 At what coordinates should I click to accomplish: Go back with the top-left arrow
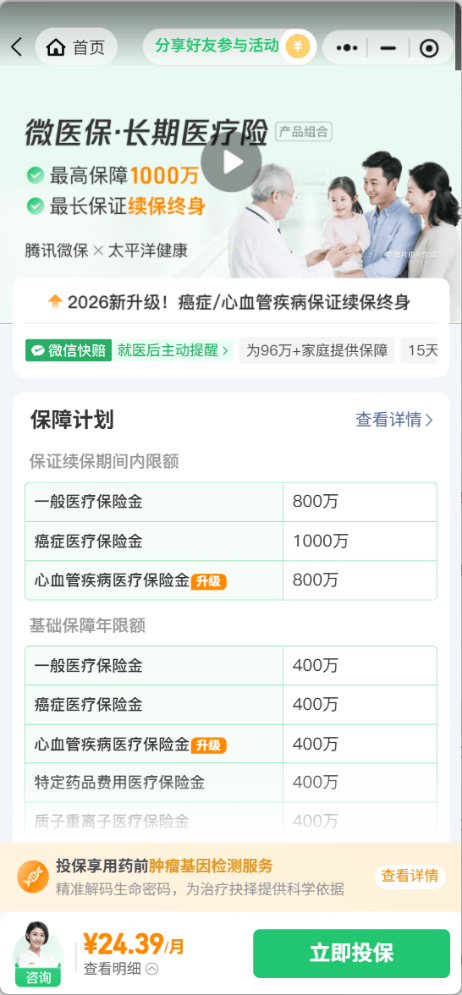(16, 47)
